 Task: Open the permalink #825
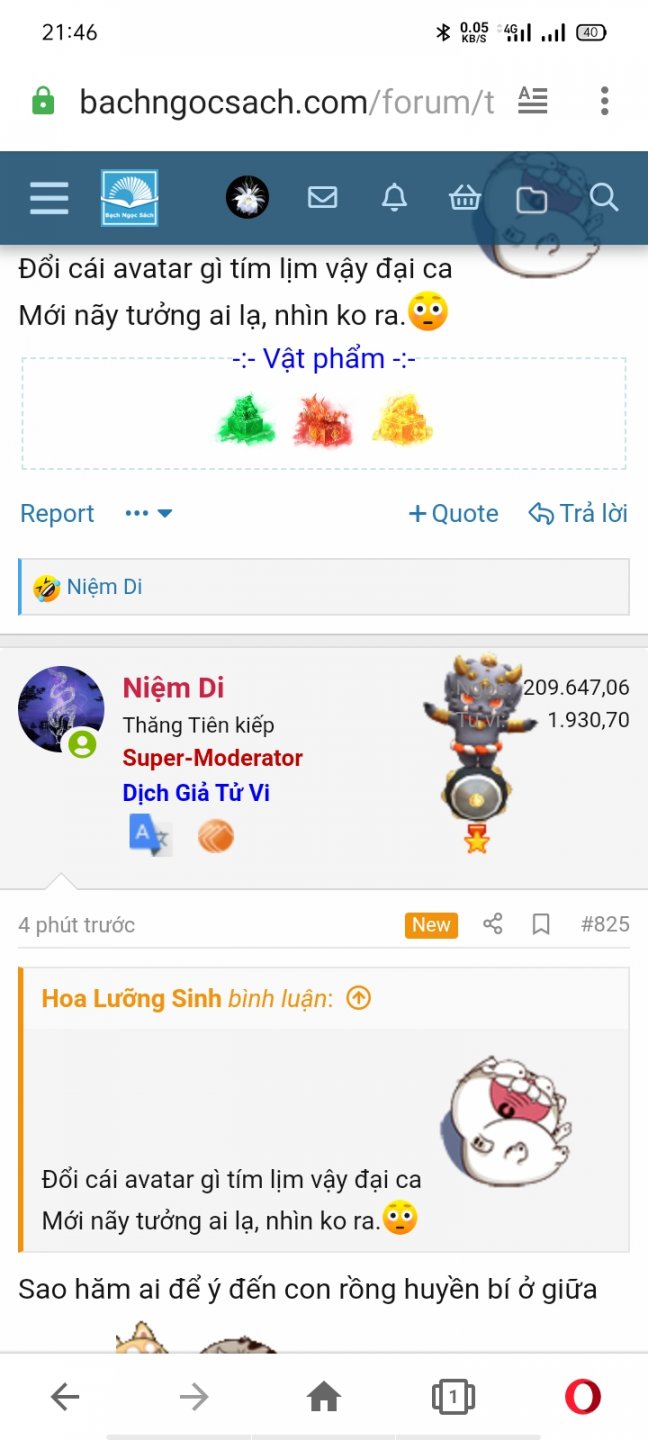604,925
